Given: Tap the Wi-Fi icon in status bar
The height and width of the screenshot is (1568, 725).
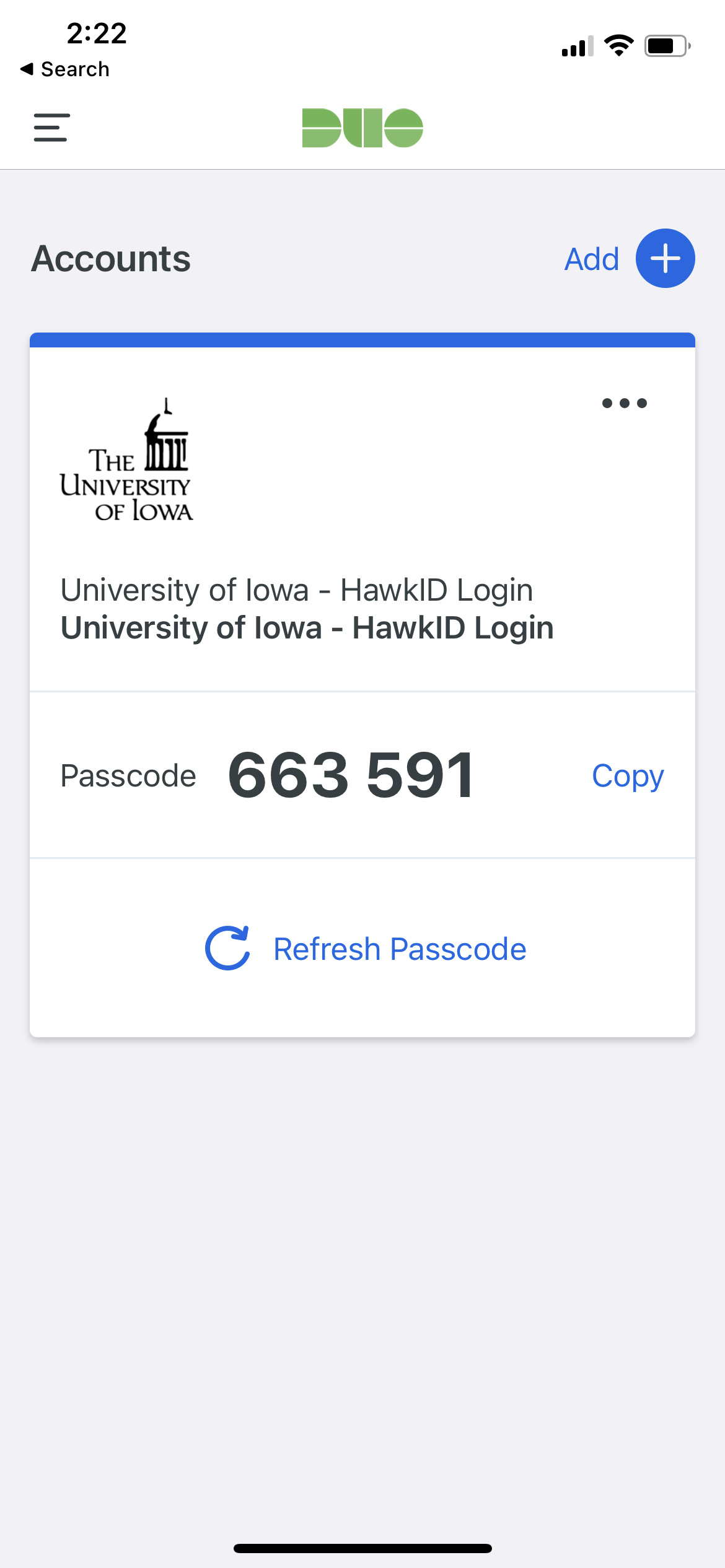Looking at the screenshot, I should pyautogui.click(x=618, y=43).
